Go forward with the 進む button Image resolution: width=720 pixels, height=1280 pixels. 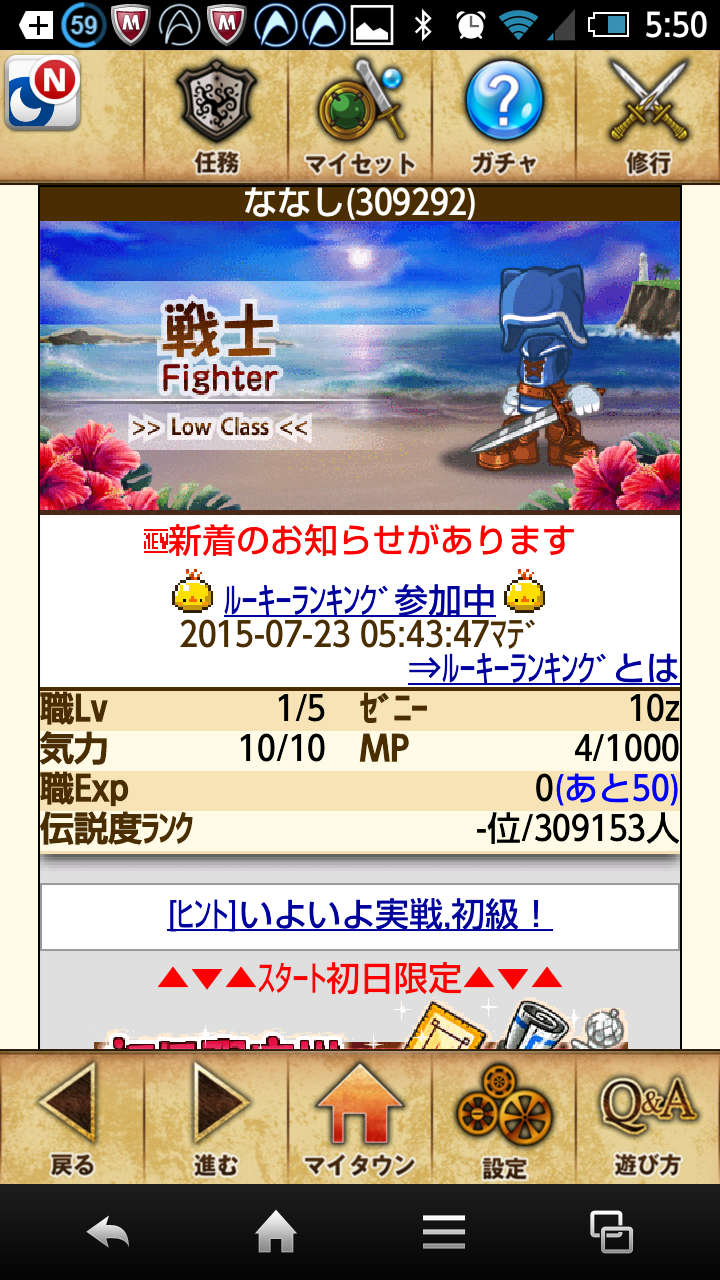point(216,1118)
